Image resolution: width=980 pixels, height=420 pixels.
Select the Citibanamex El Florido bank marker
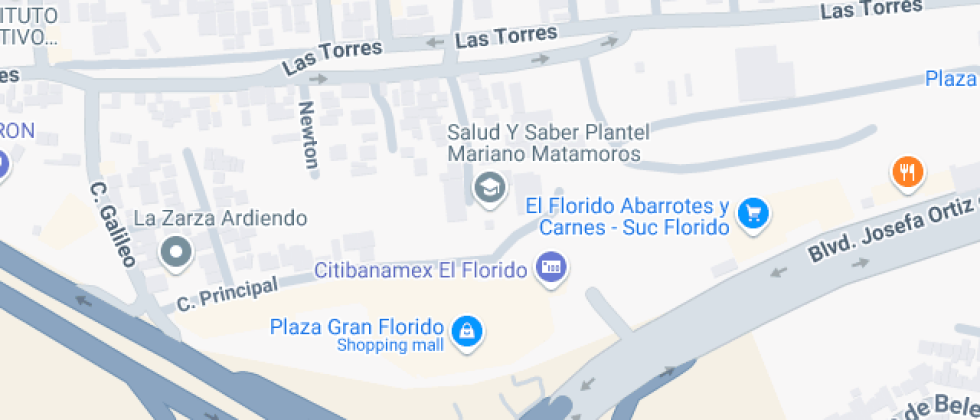(552, 268)
